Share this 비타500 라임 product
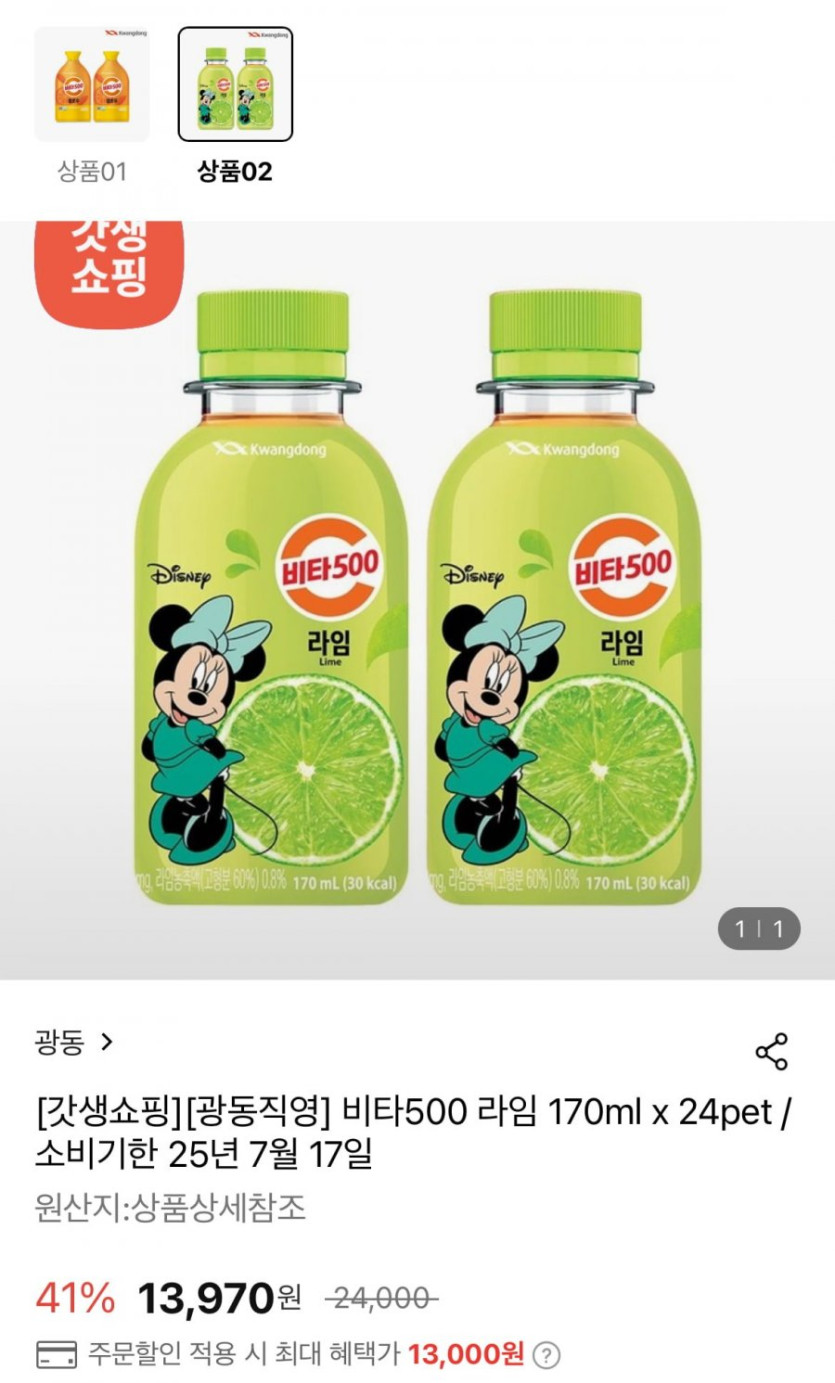 (771, 1052)
